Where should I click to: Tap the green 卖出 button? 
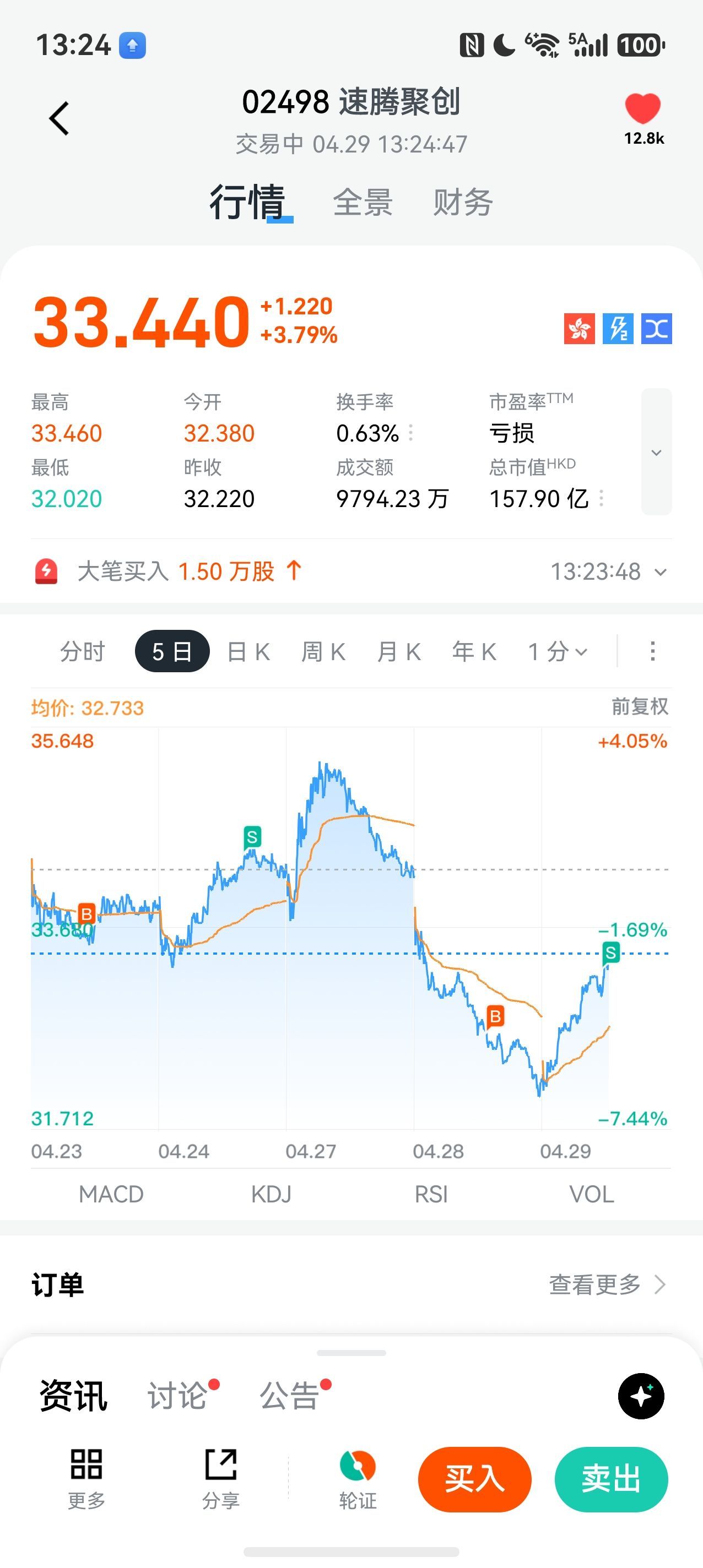611,1478
